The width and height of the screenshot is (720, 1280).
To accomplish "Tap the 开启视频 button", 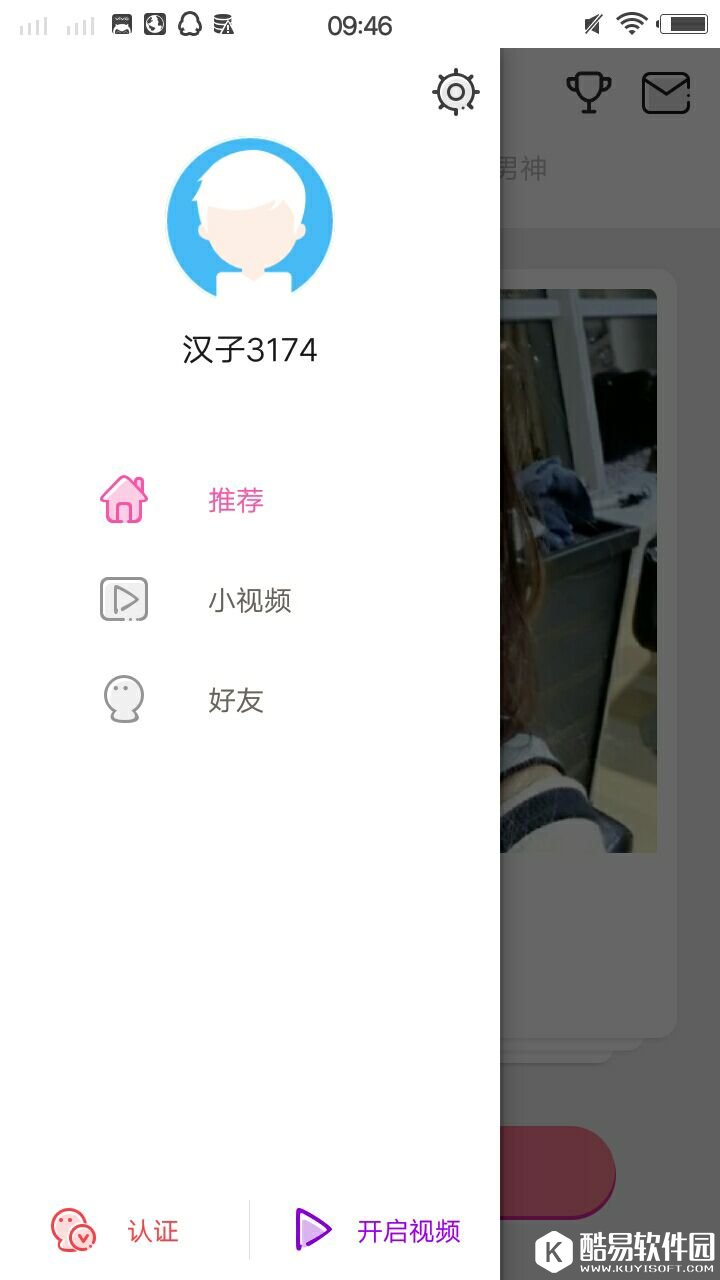I will (x=410, y=1230).
